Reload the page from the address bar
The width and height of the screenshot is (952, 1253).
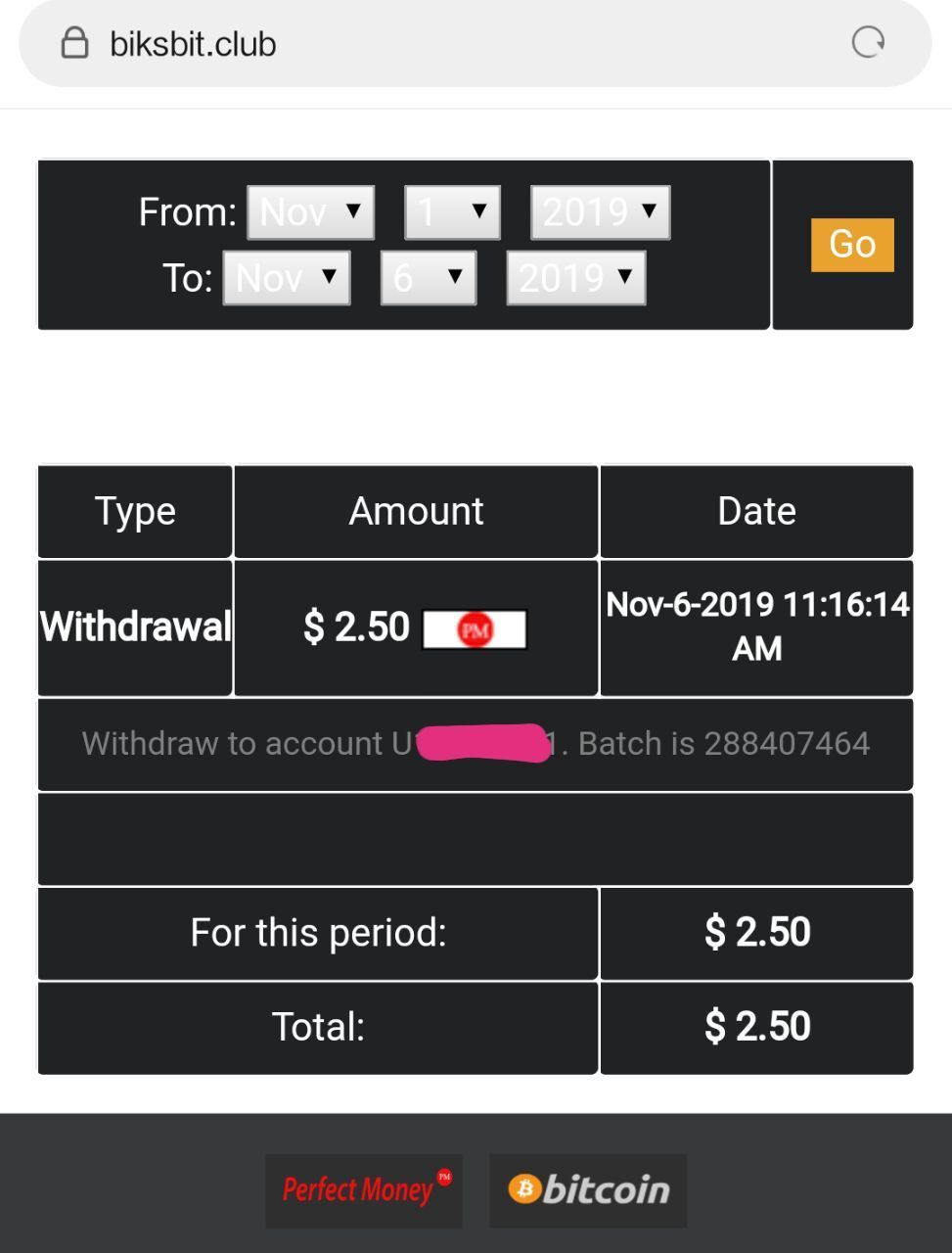point(868,43)
